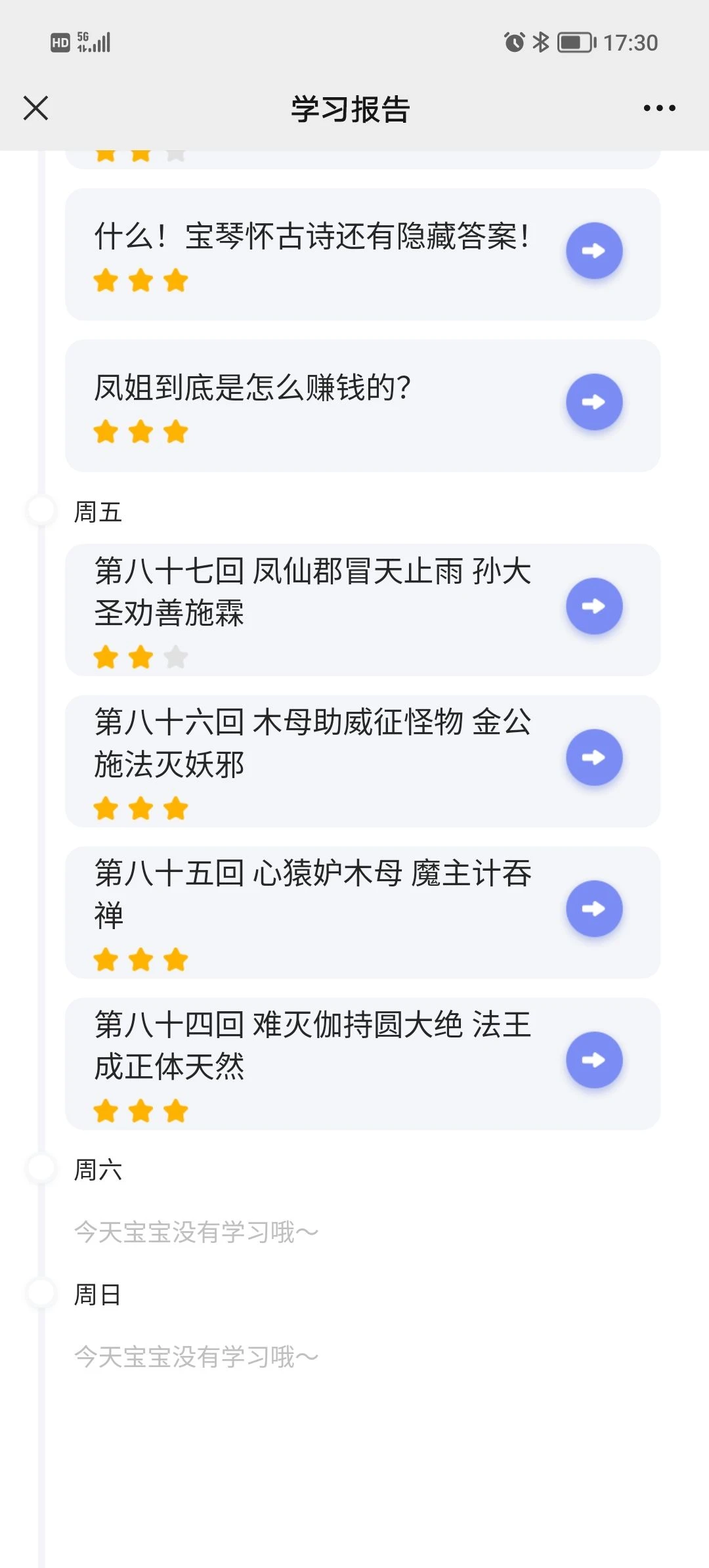This screenshot has height=1568, width=709.
Task: Open 第八十五回 心猿妒木母 lesson
Action: coord(362,913)
